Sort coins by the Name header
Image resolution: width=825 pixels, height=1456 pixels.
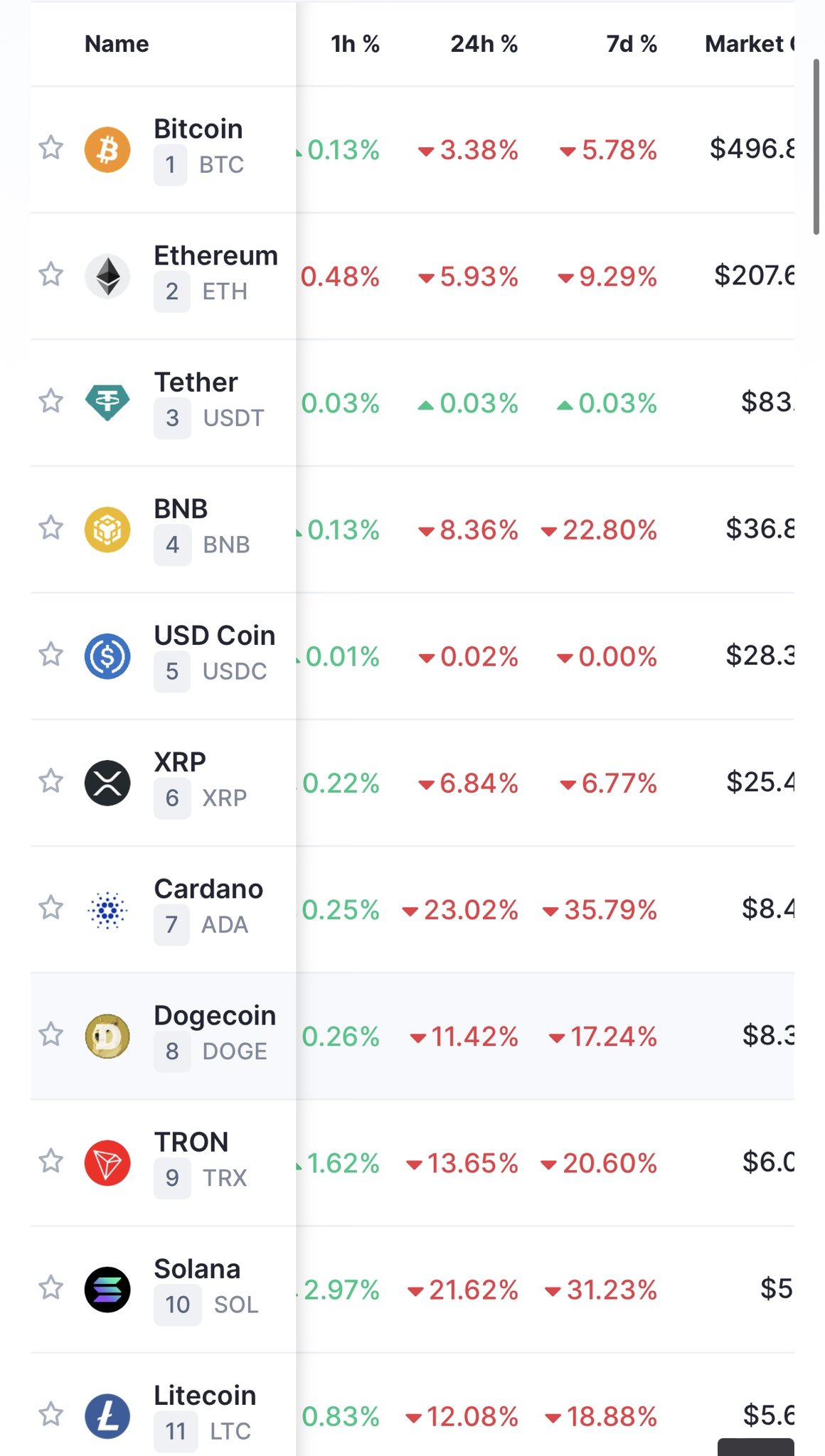tap(117, 44)
